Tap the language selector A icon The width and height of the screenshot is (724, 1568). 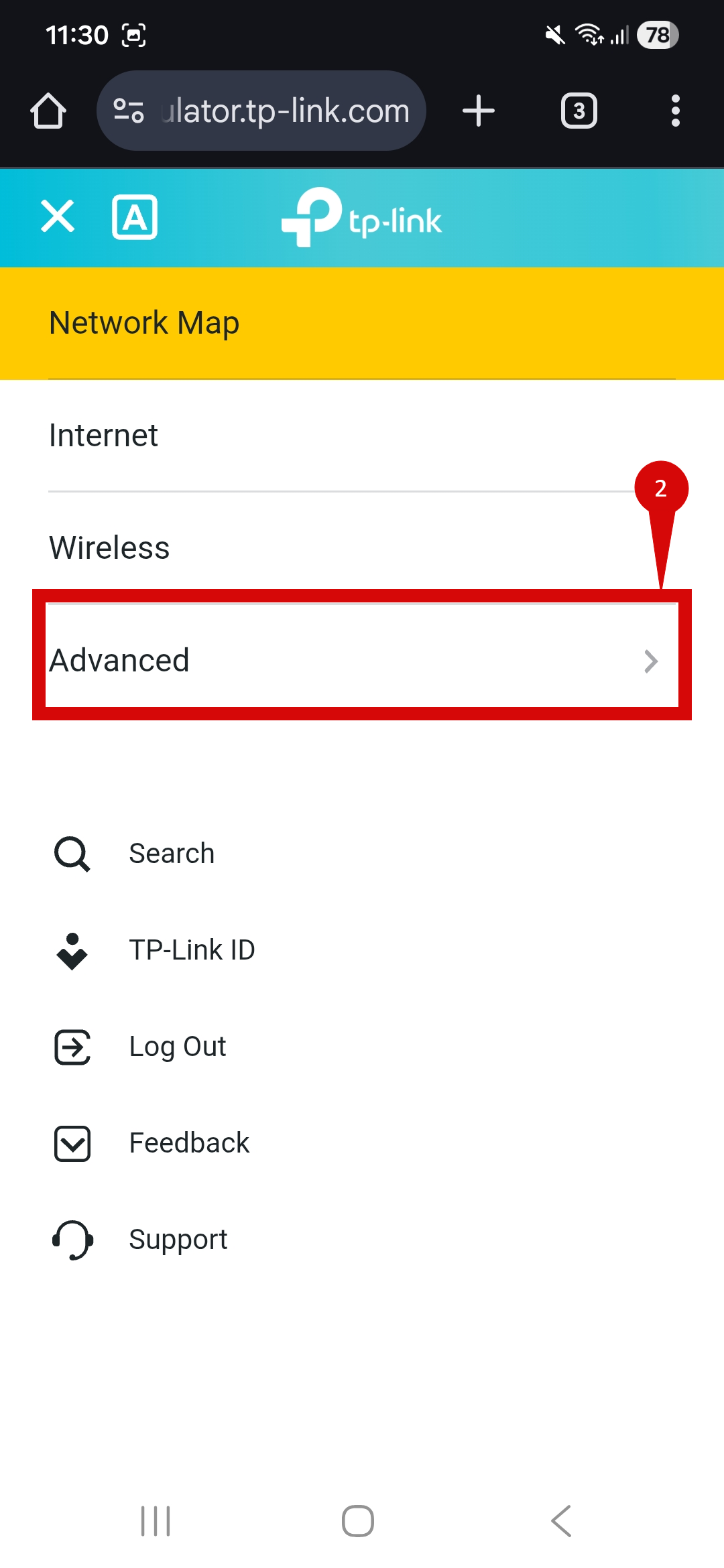[x=134, y=217]
